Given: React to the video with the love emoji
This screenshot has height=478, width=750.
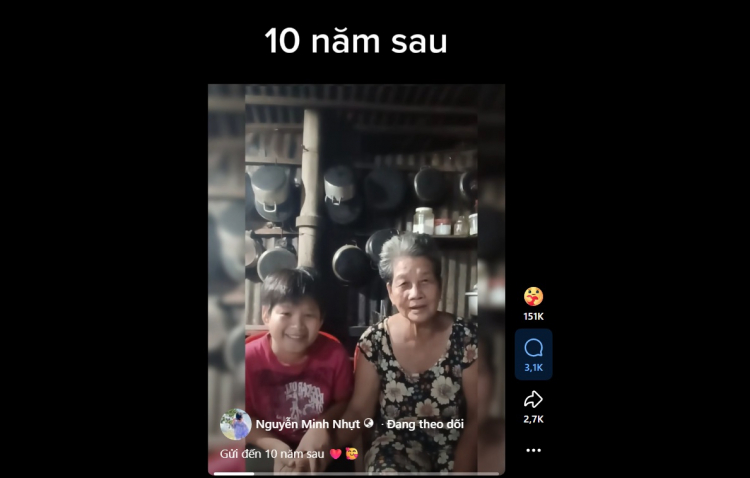Looking at the screenshot, I should (533, 296).
